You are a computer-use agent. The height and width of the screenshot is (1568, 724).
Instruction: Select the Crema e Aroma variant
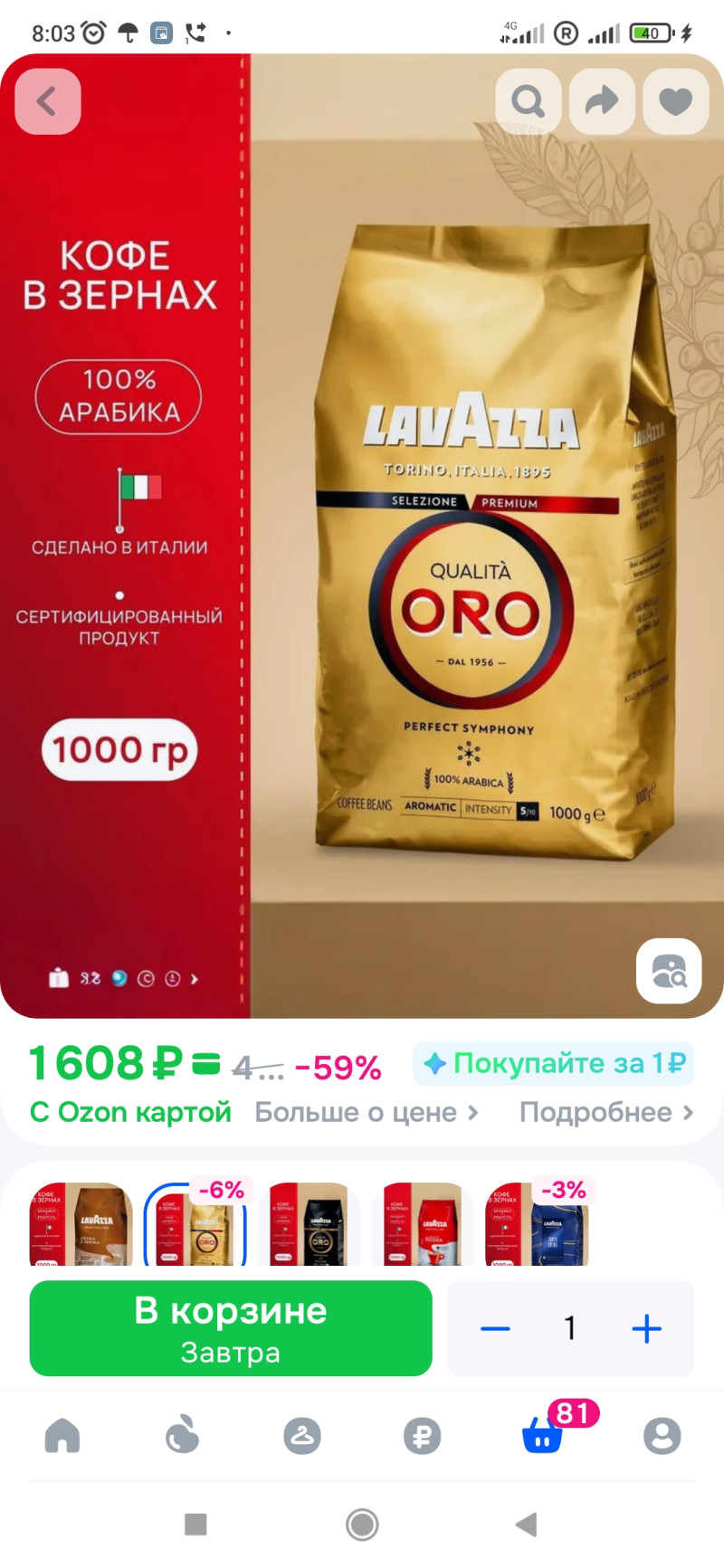tap(81, 1224)
